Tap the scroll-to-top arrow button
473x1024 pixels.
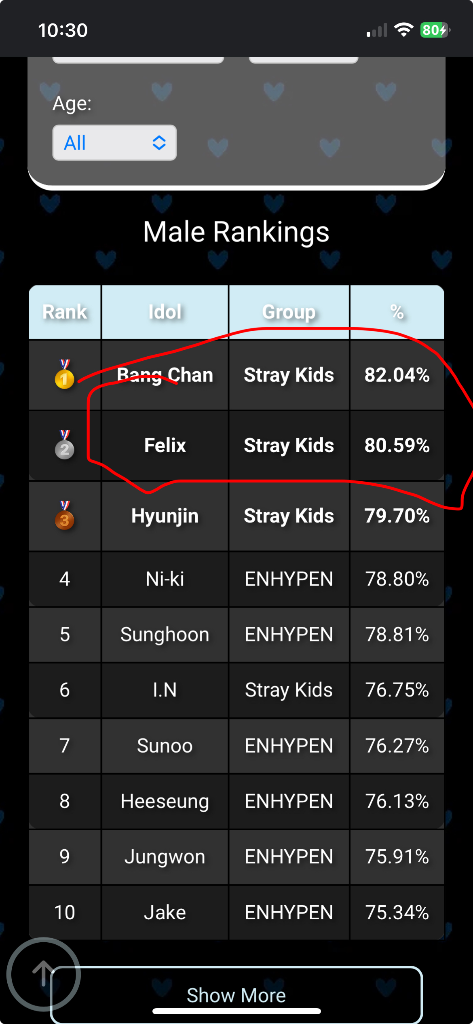[43, 974]
